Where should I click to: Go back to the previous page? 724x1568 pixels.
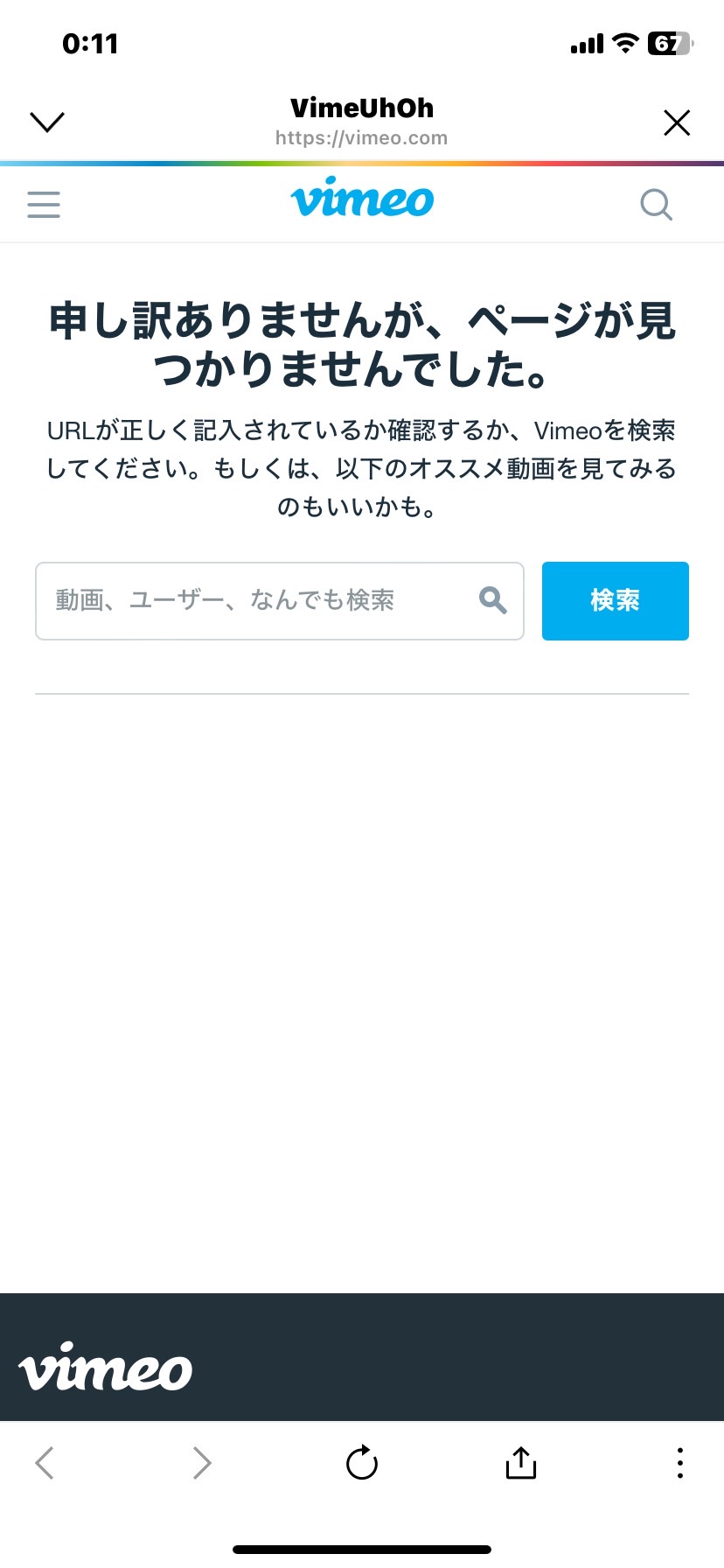coord(45,1462)
